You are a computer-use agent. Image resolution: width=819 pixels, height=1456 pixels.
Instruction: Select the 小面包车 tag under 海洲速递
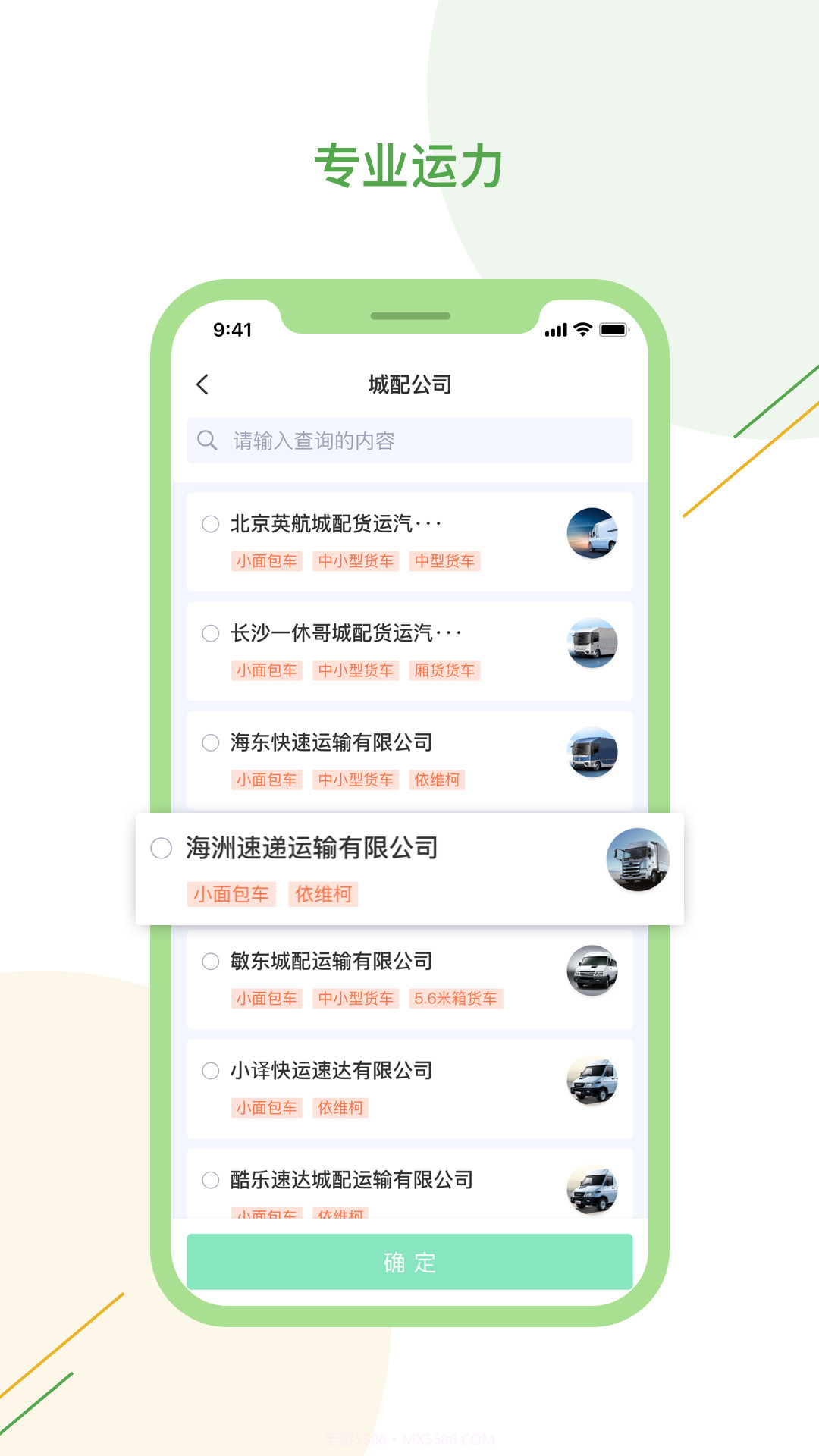pos(231,894)
